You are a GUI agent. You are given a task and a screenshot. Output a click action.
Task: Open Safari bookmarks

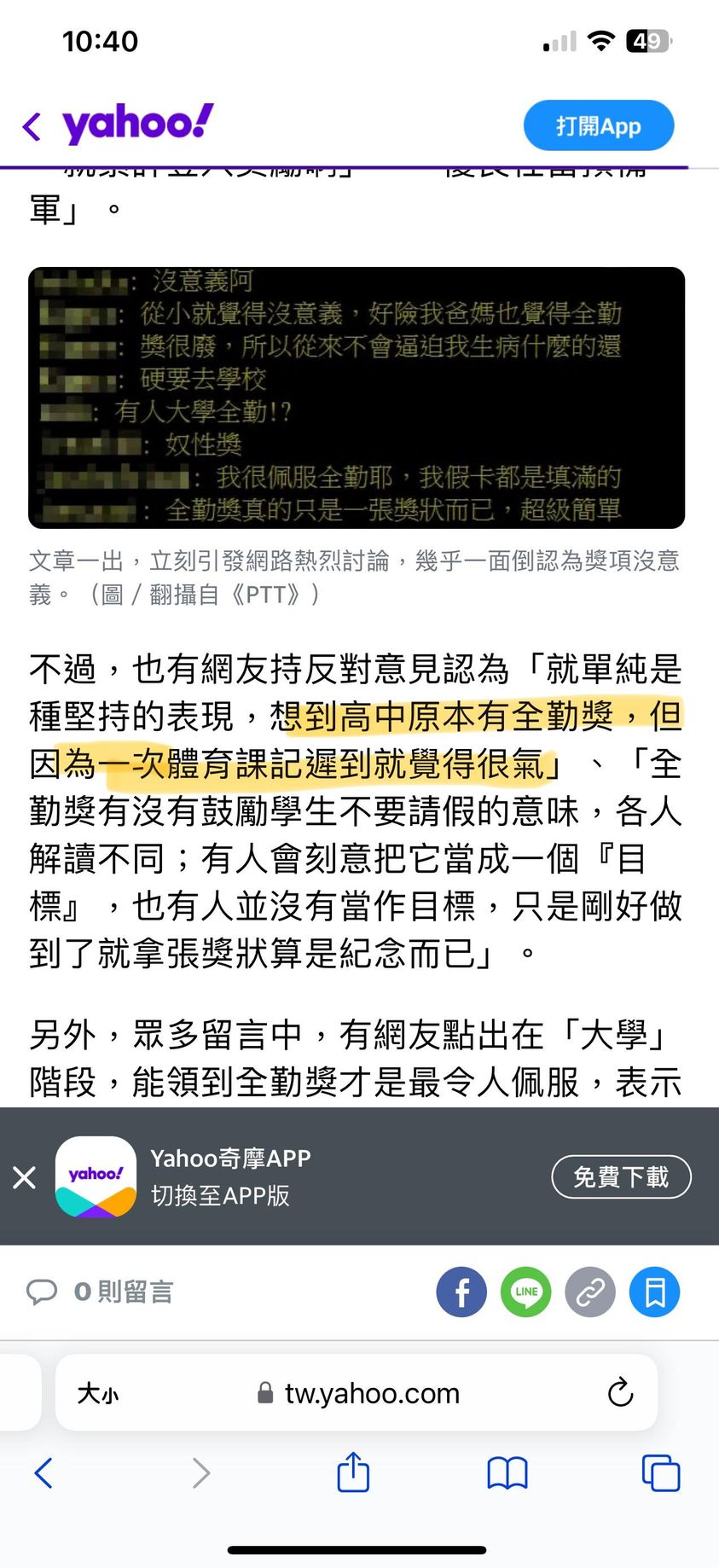pyautogui.click(x=507, y=1473)
